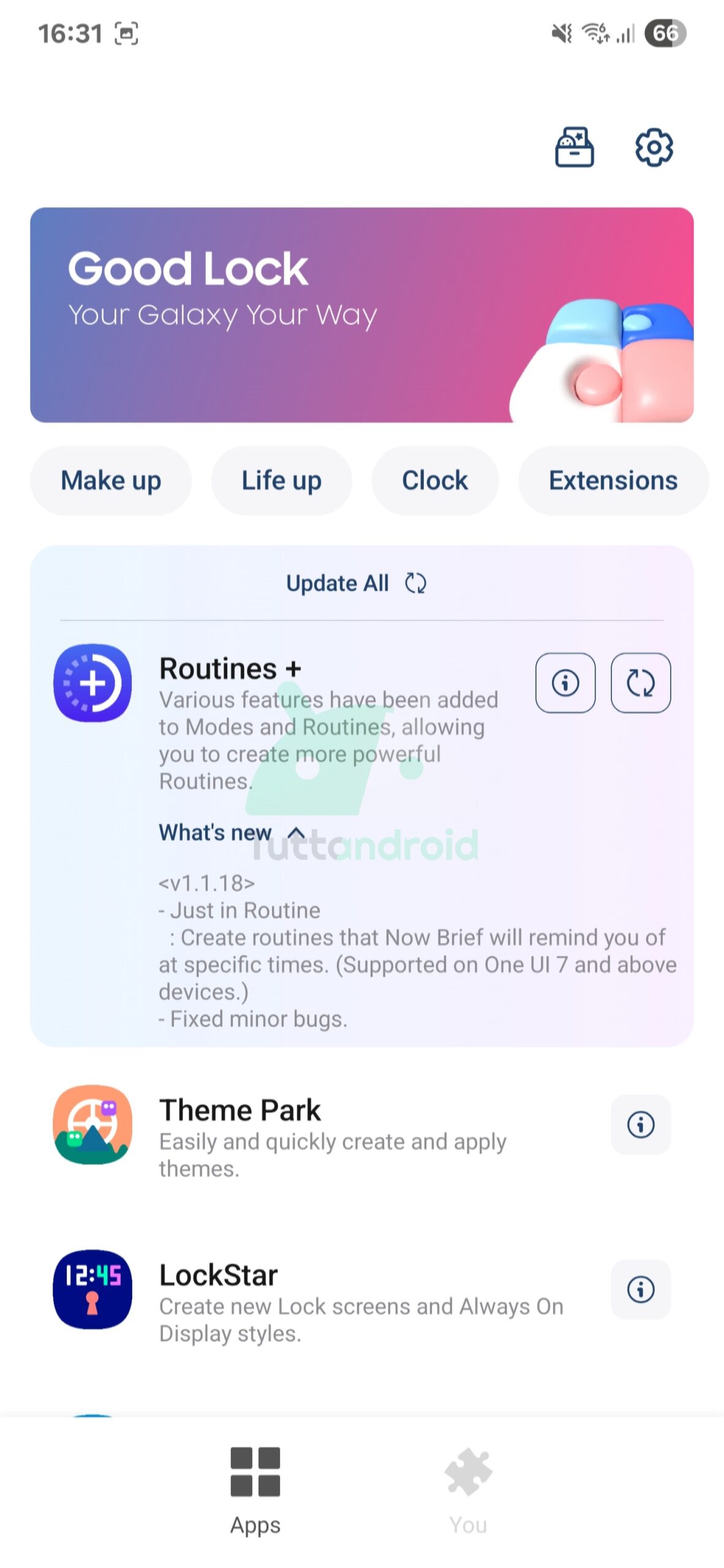Select the Clock chip
Viewport: 724px width, 1568px height.
coord(434,480)
